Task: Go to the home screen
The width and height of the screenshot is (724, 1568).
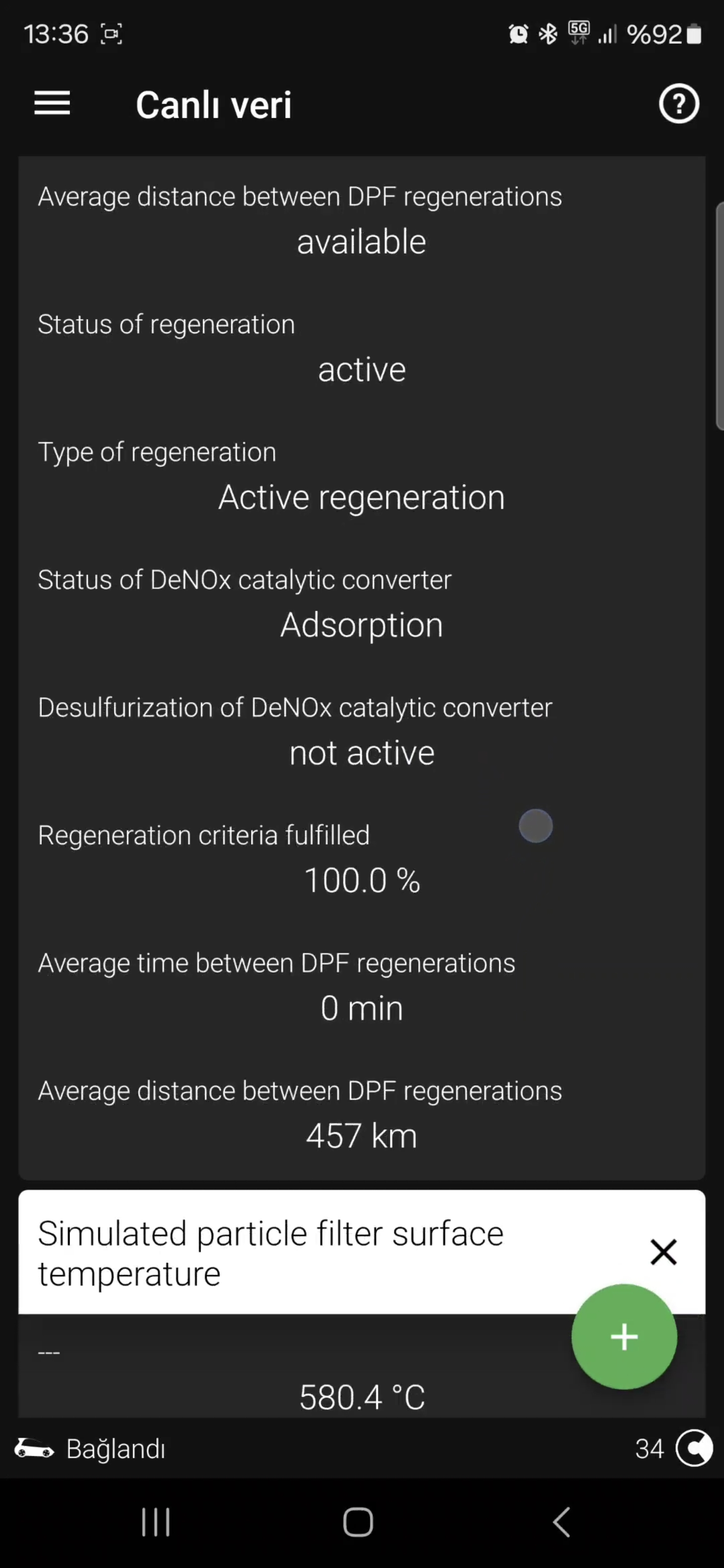Action: pos(358,1522)
